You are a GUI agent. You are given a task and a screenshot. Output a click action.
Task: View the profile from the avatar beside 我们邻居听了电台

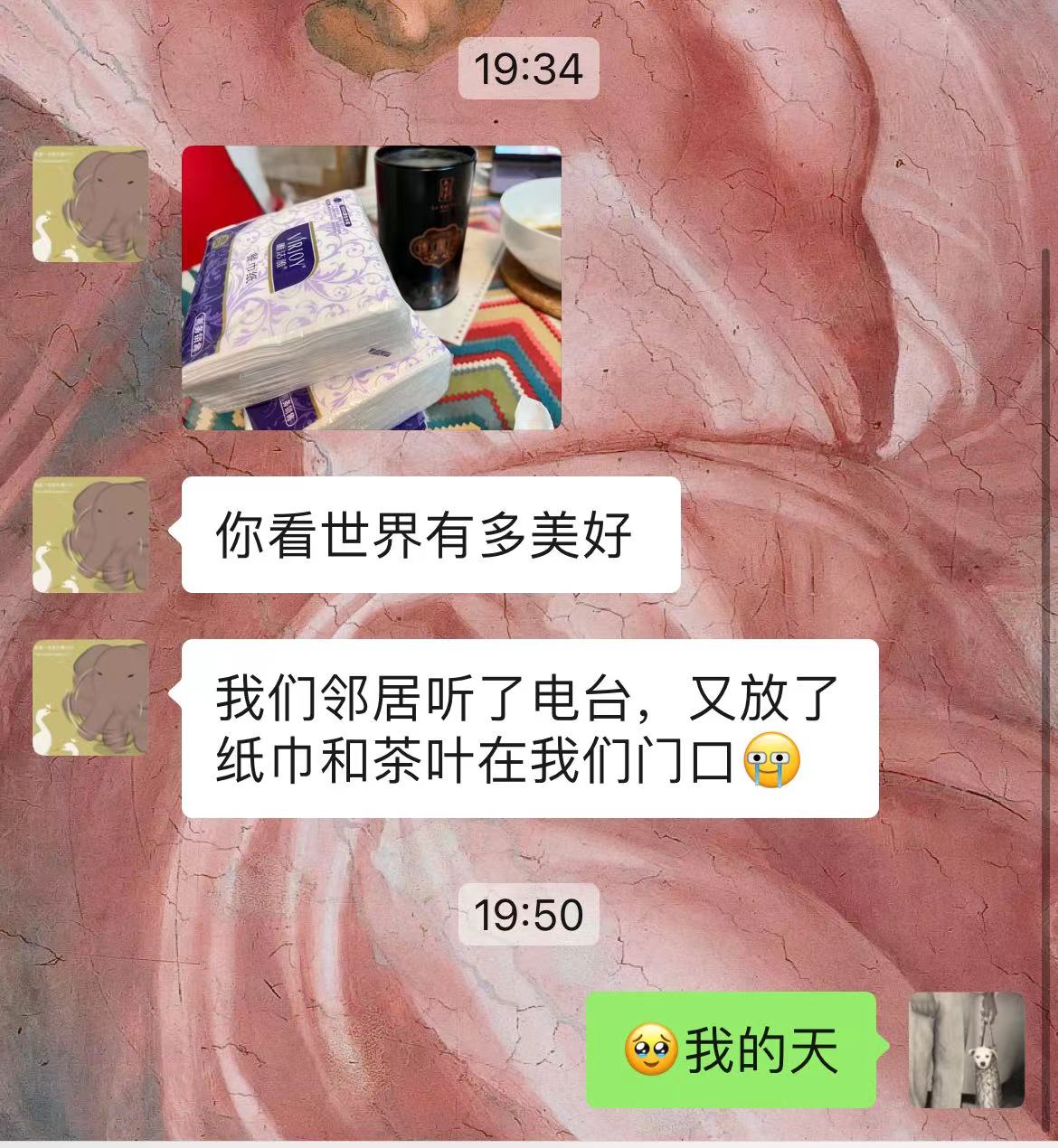pos(90,698)
